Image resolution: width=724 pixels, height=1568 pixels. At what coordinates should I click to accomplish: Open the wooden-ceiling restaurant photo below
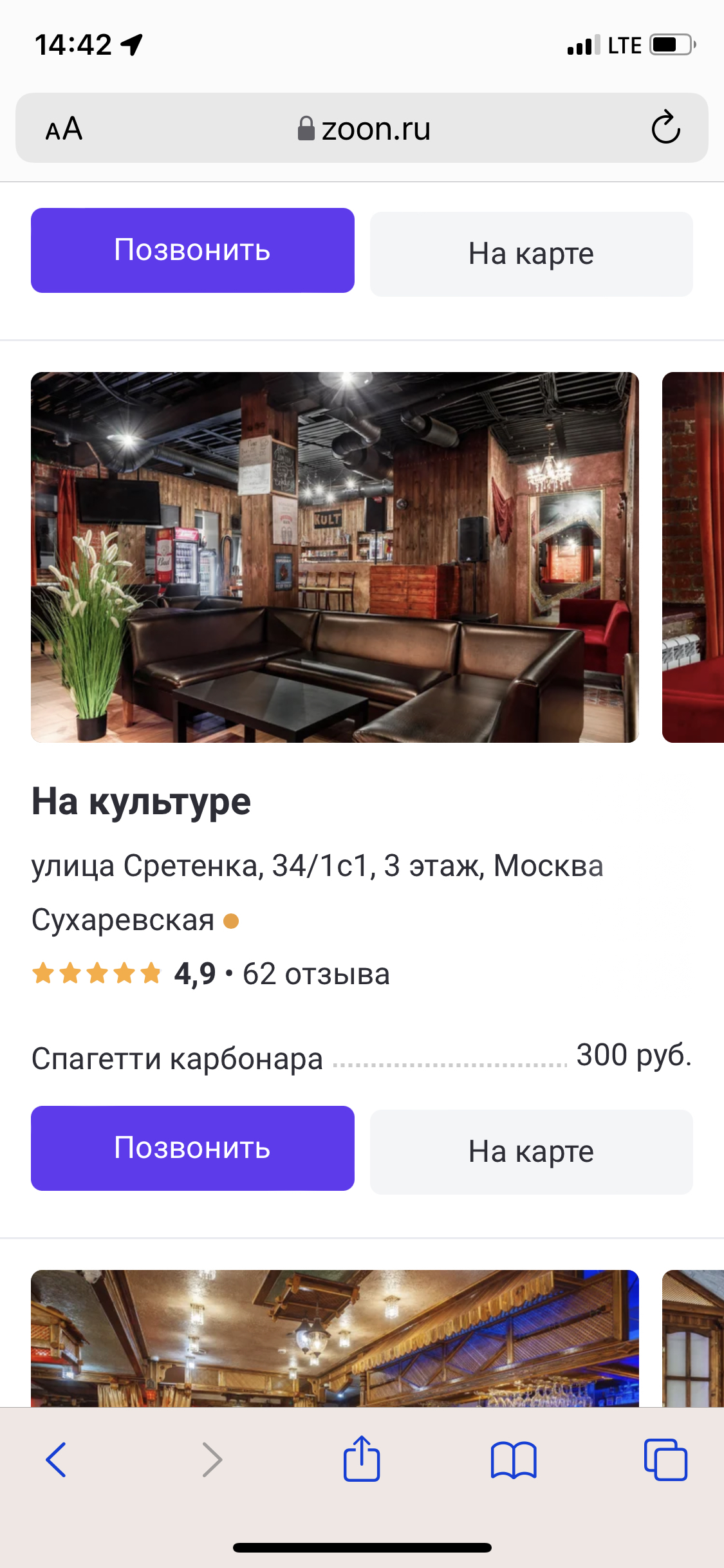click(335, 1338)
